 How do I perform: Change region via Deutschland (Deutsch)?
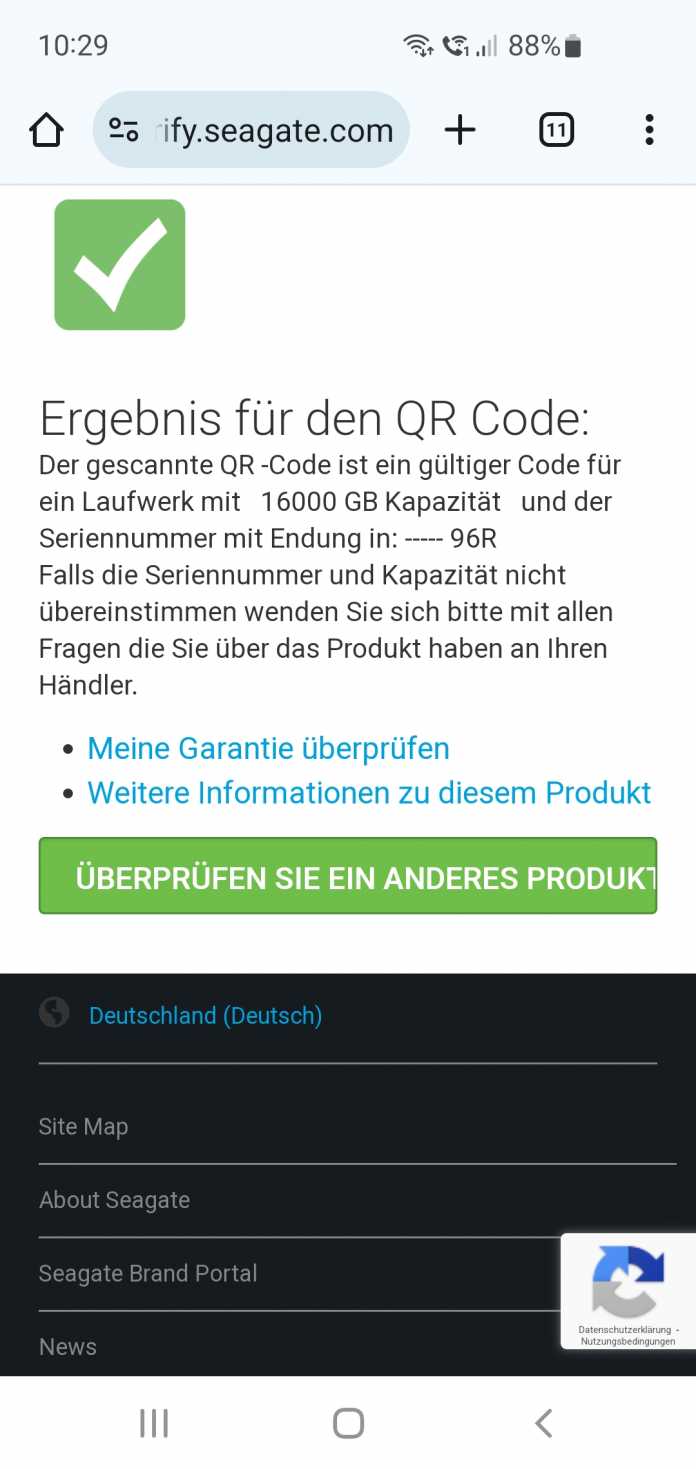[205, 1016]
